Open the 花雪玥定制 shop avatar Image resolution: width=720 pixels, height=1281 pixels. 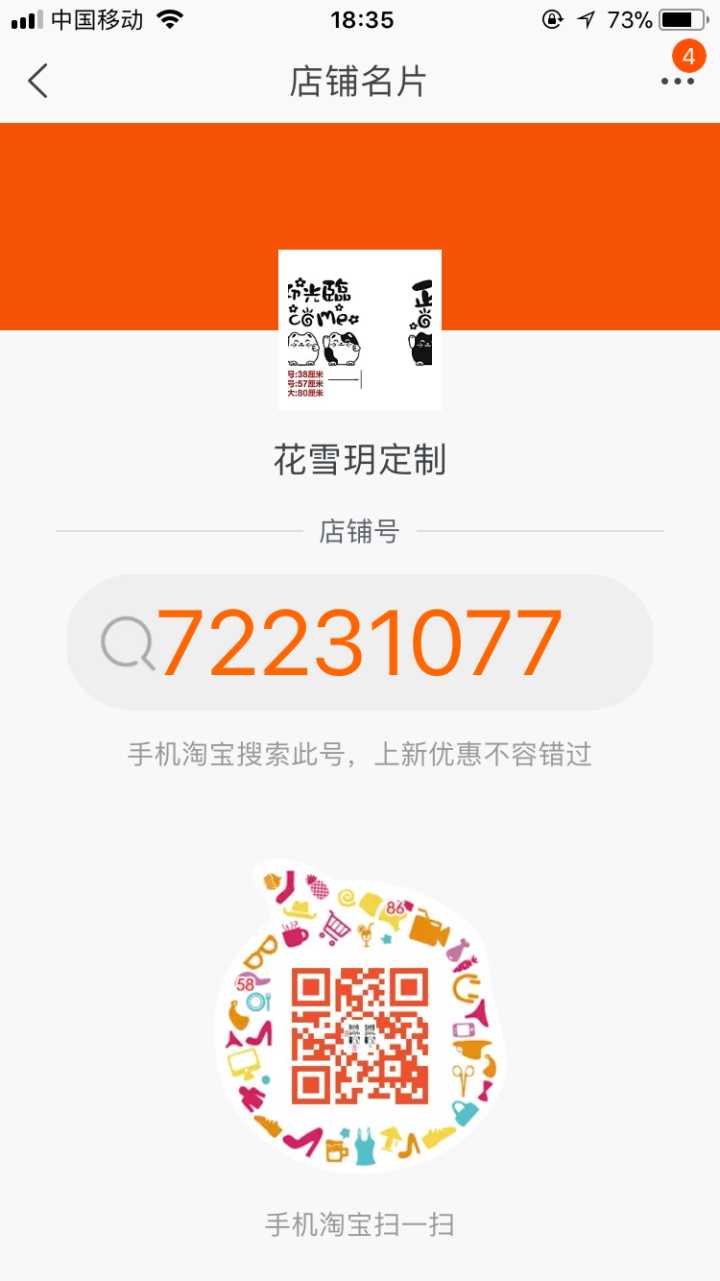click(360, 329)
